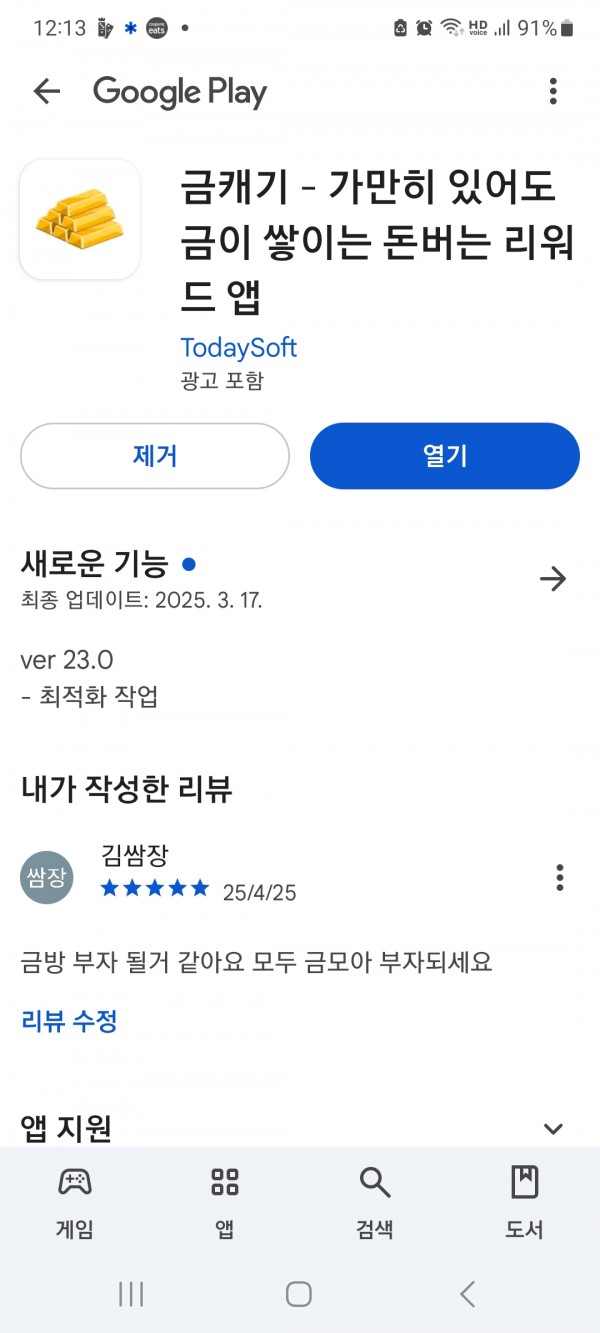The width and height of the screenshot is (600, 1333).
Task: Switch to the 도서 tab
Action: (524, 1203)
